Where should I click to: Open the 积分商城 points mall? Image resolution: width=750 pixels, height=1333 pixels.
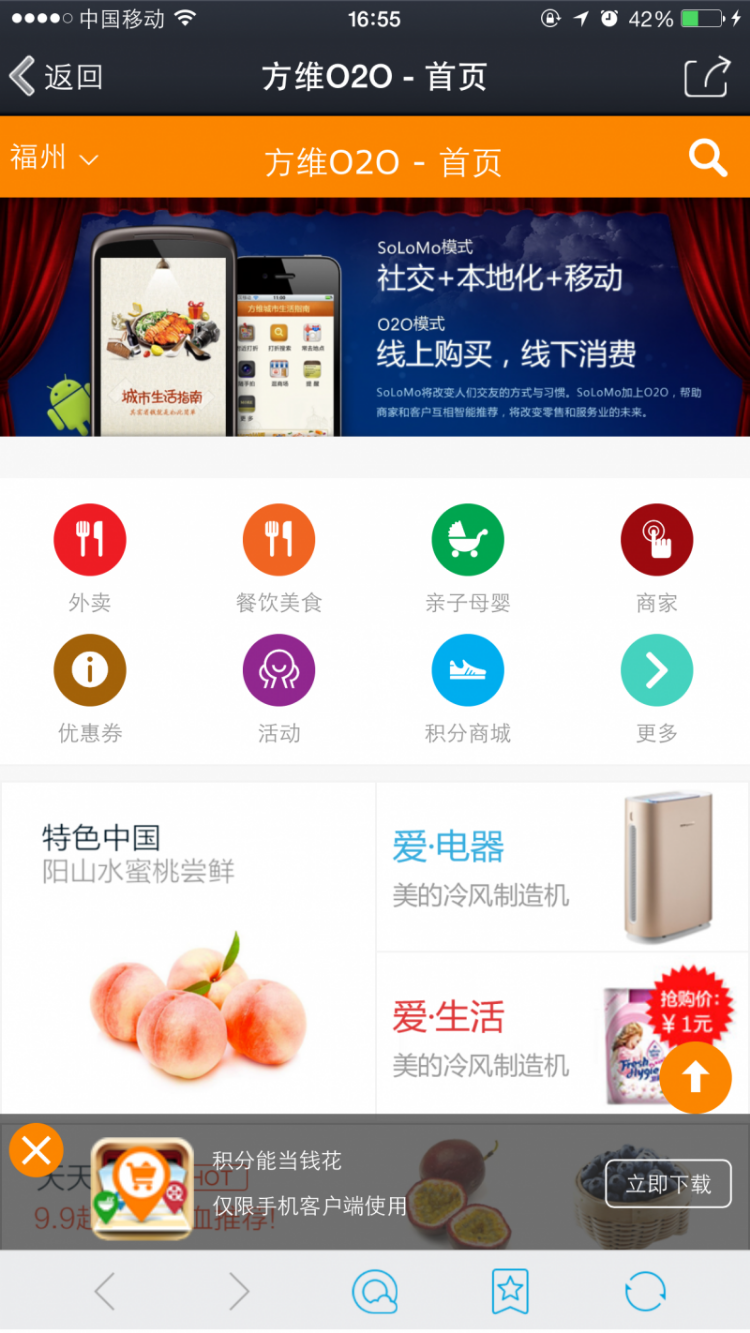(468, 670)
